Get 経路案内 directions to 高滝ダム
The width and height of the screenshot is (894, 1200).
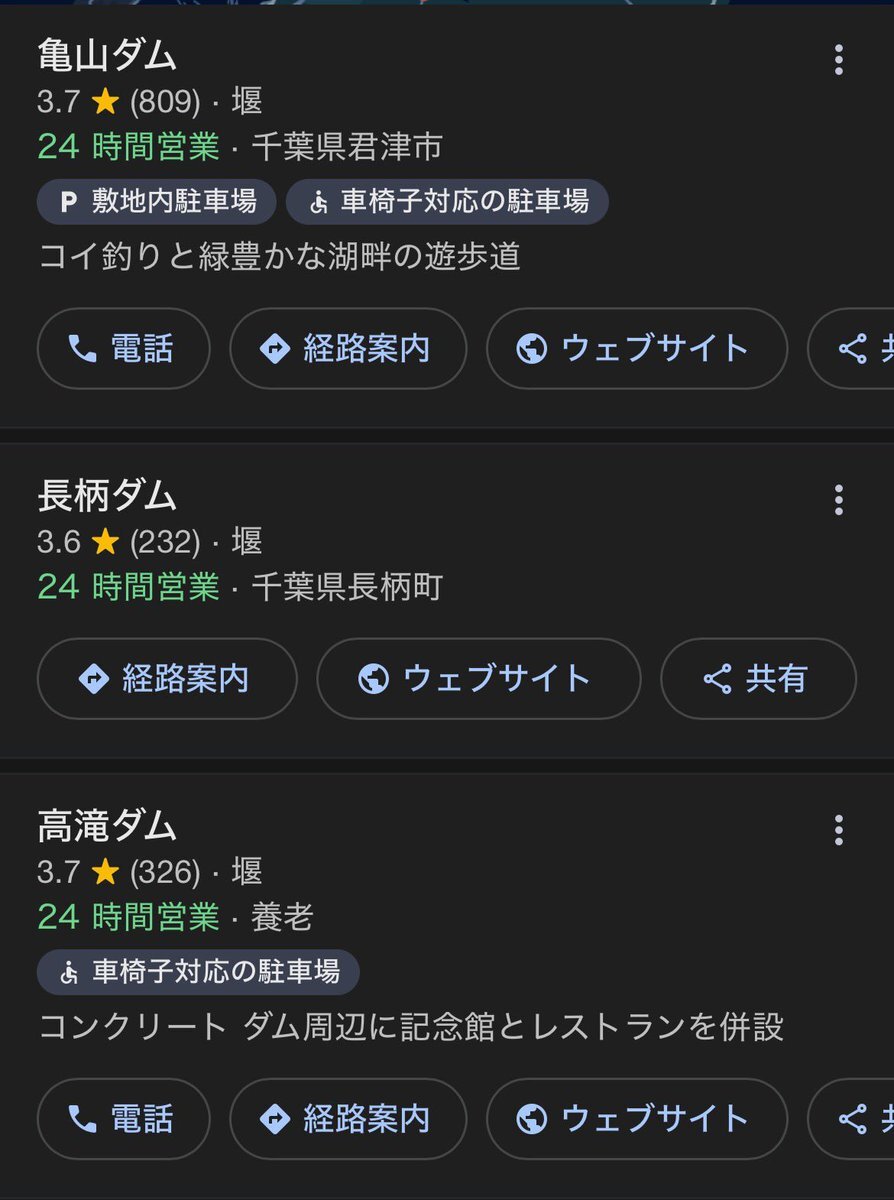(347, 1118)
